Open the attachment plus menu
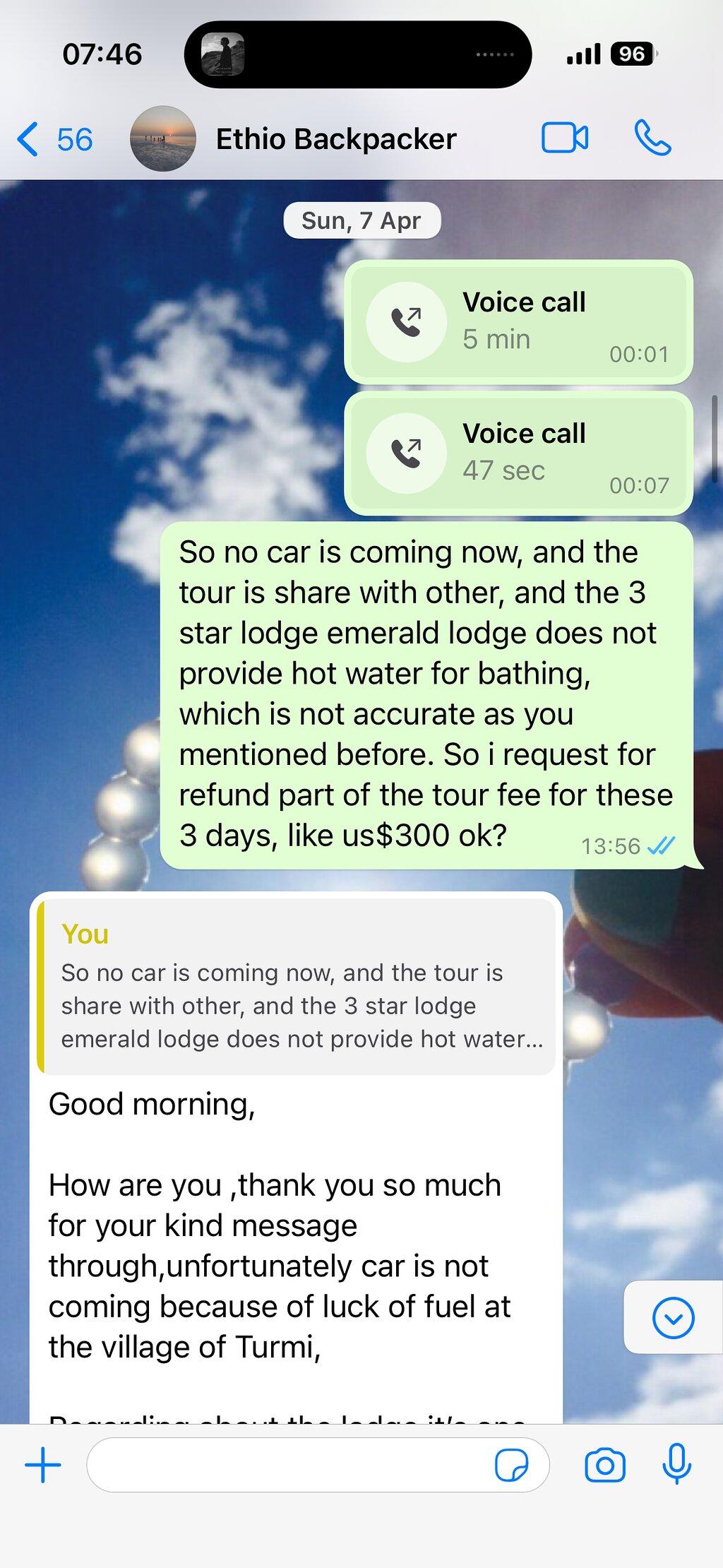Viewport: 723px width, 1568px height. pos(43,1465)
